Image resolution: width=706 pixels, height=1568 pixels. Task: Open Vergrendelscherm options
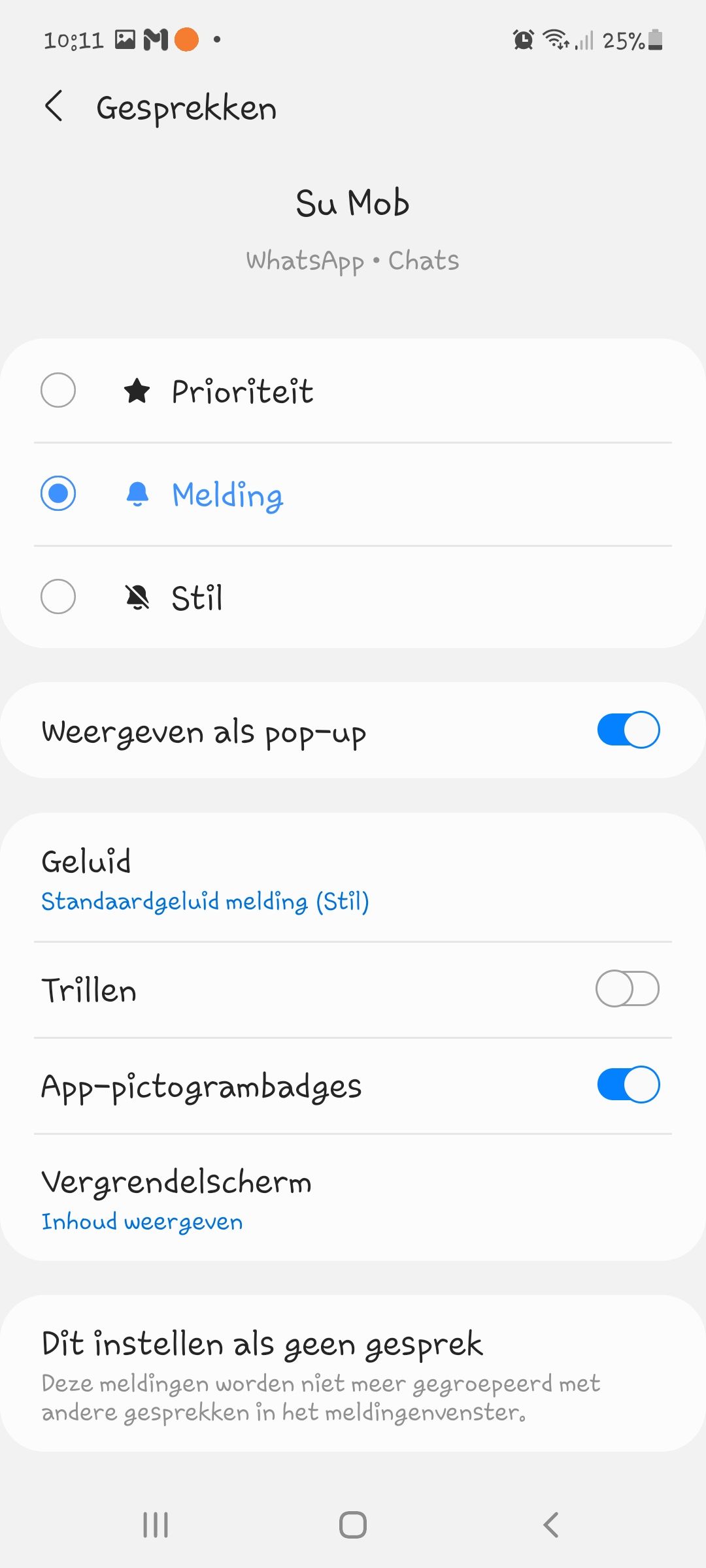[x=353, y=1198]
